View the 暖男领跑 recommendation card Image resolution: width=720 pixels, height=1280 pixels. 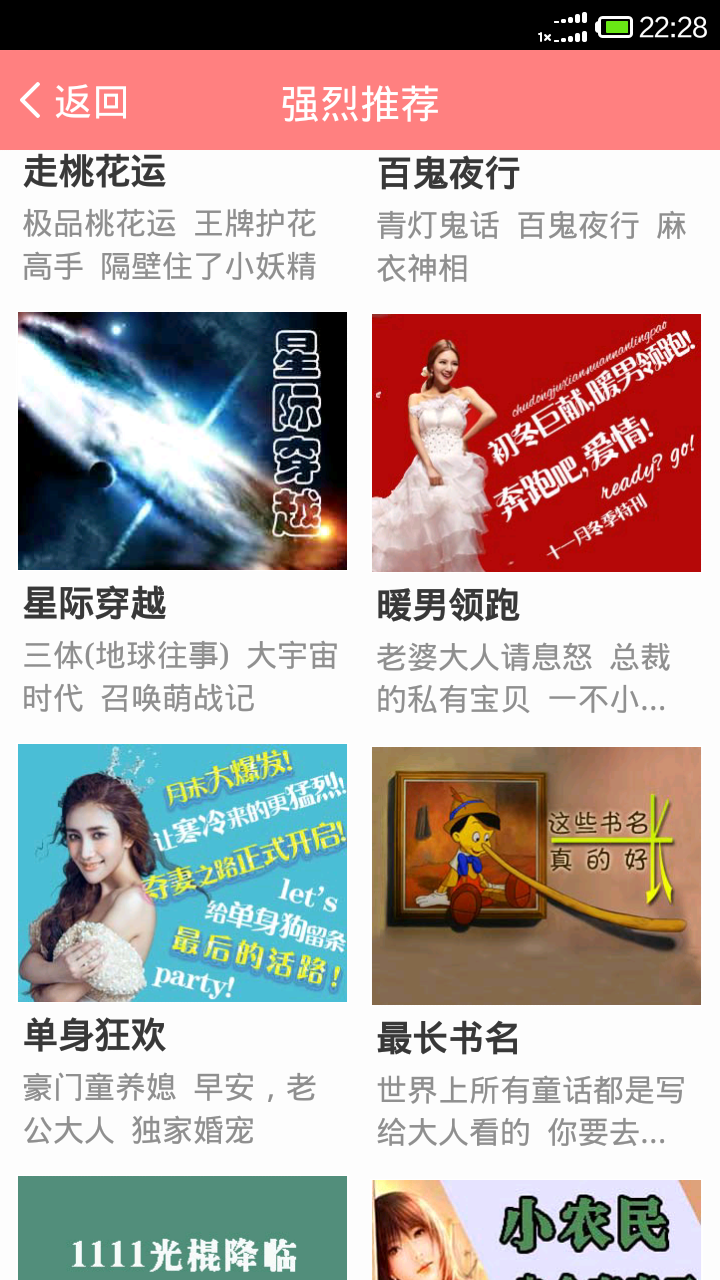pos(536,443)
